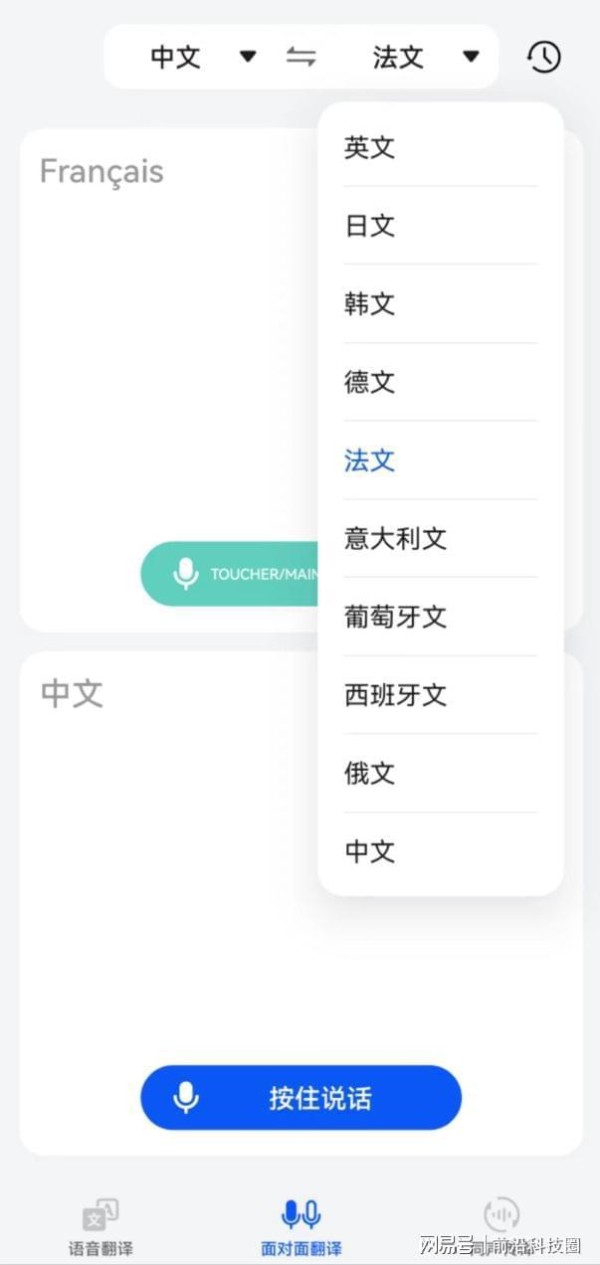Screen dimensions: 600x1265
Task: Select 中文 at the bottom of the list
Action: [x=440, y=851]
